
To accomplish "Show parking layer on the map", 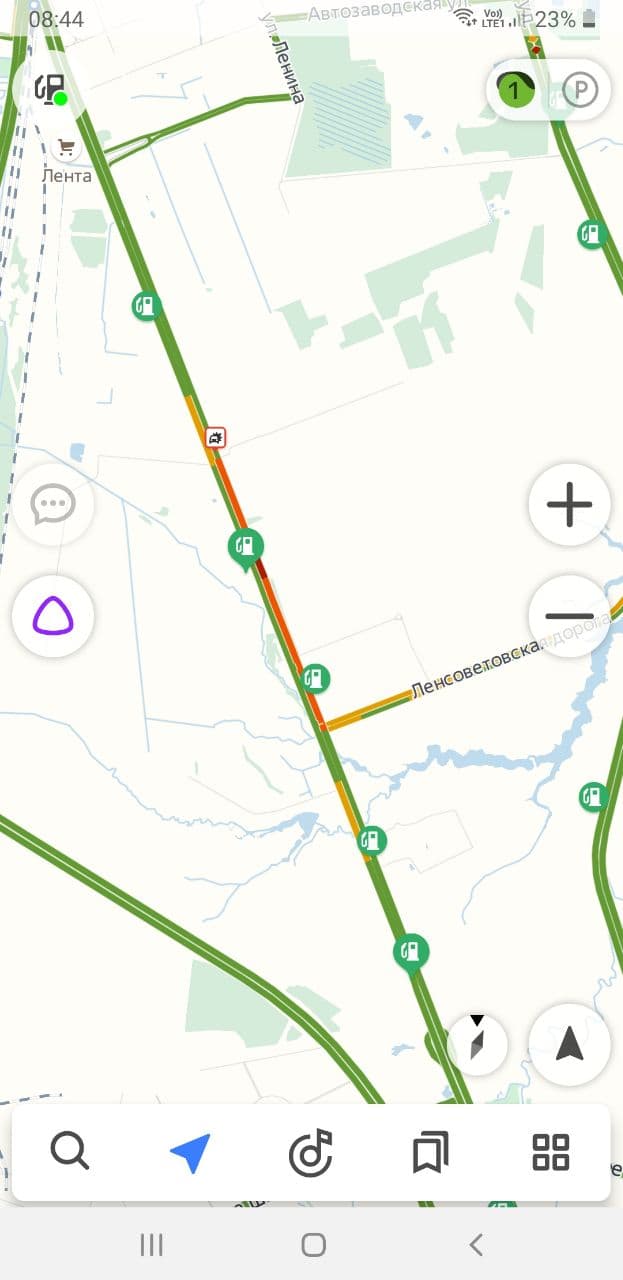I will point(580,91).
